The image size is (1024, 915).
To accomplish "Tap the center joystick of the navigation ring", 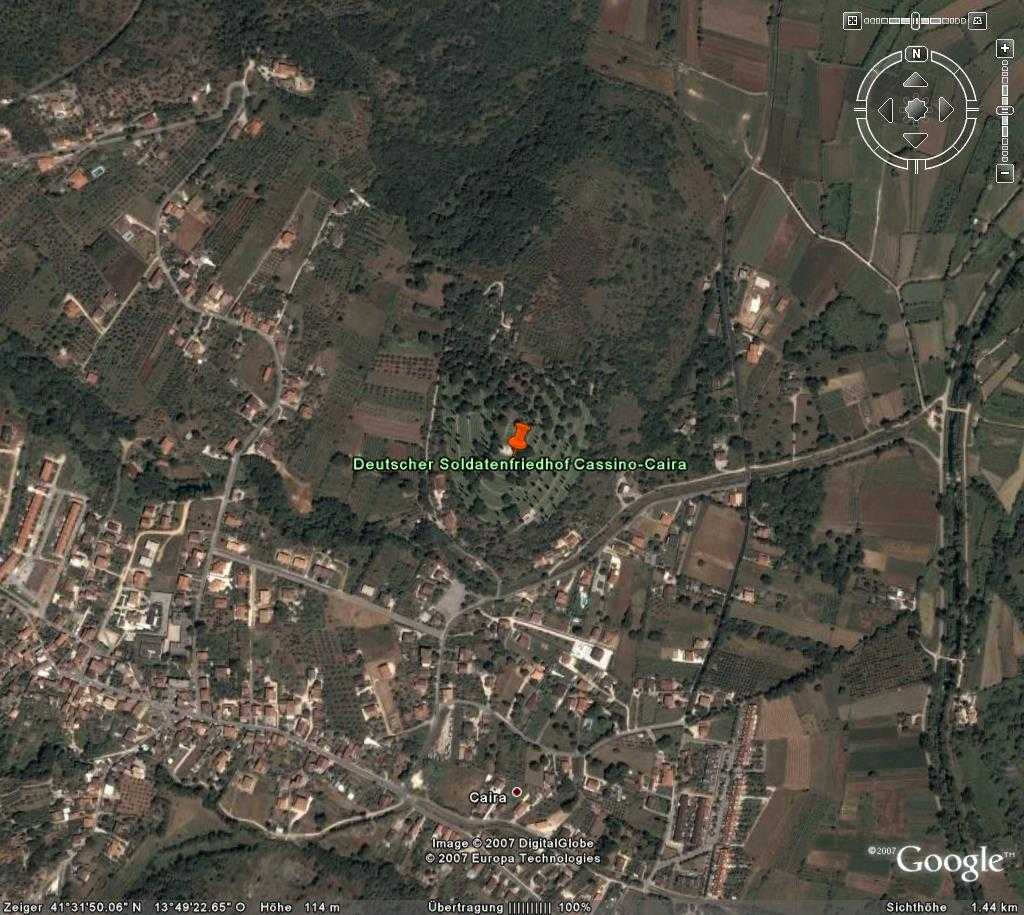I will click(x=916, y=109).
